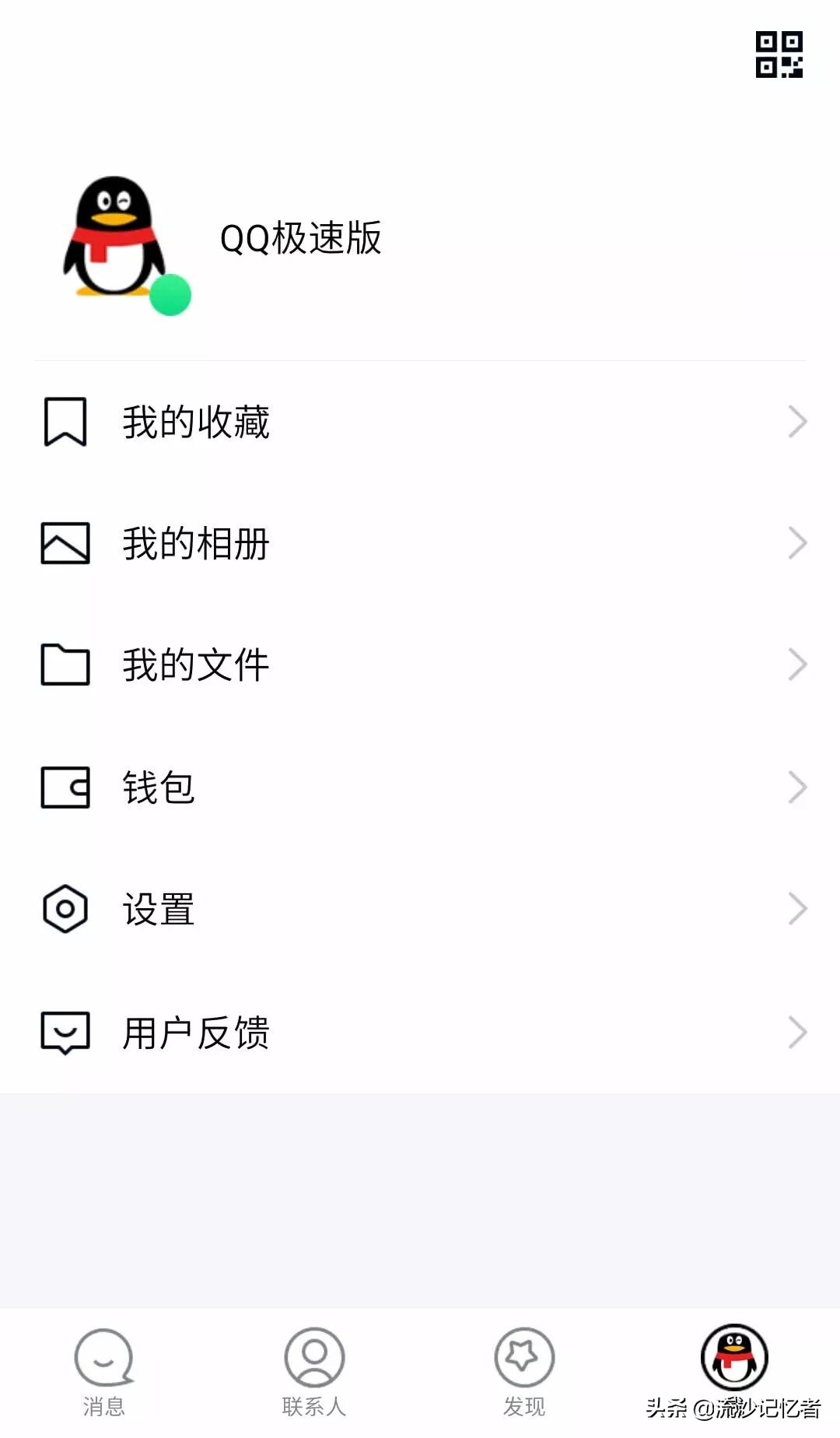Open 我的收藏 favorites icon

[x=65, y=421]
